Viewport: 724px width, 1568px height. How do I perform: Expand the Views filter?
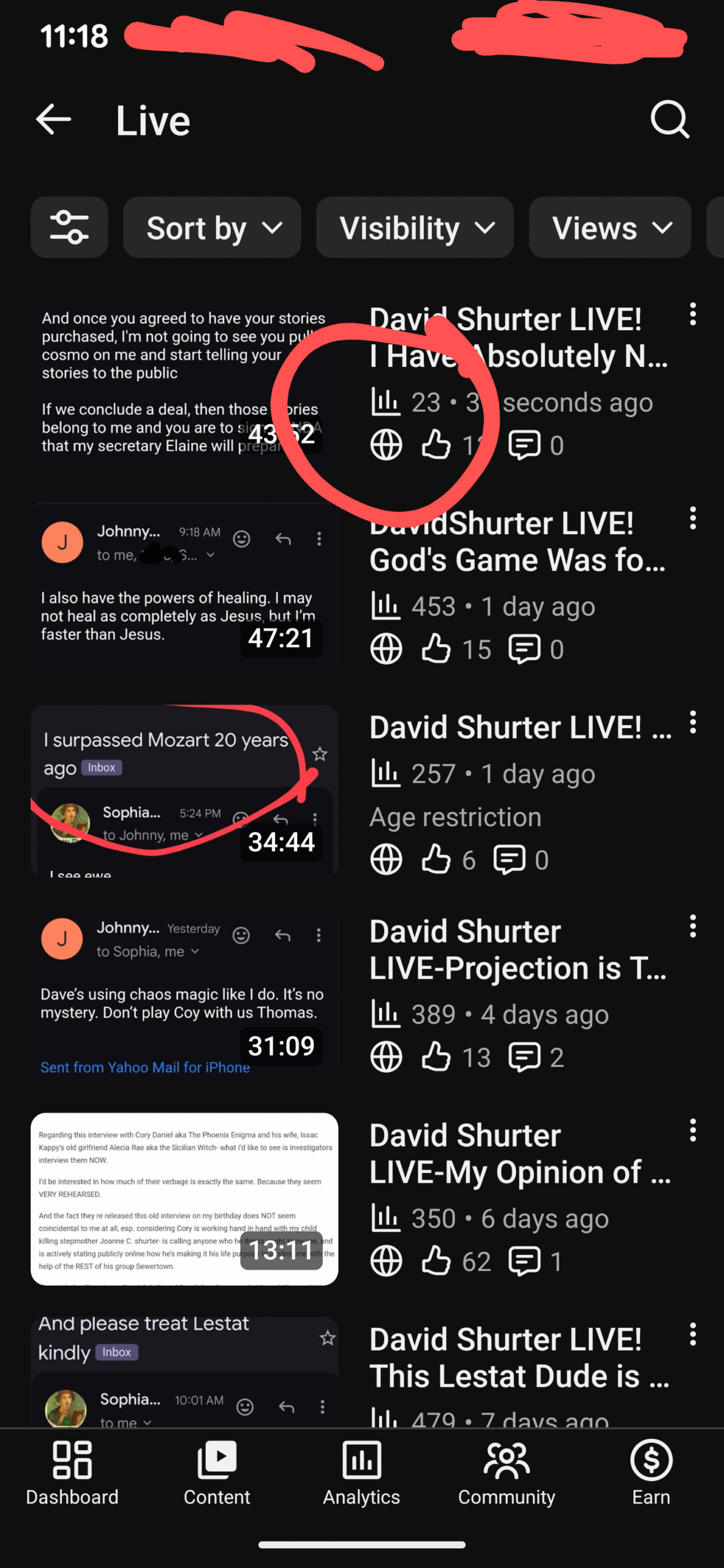pyautogui.click(x=609, y=227)
